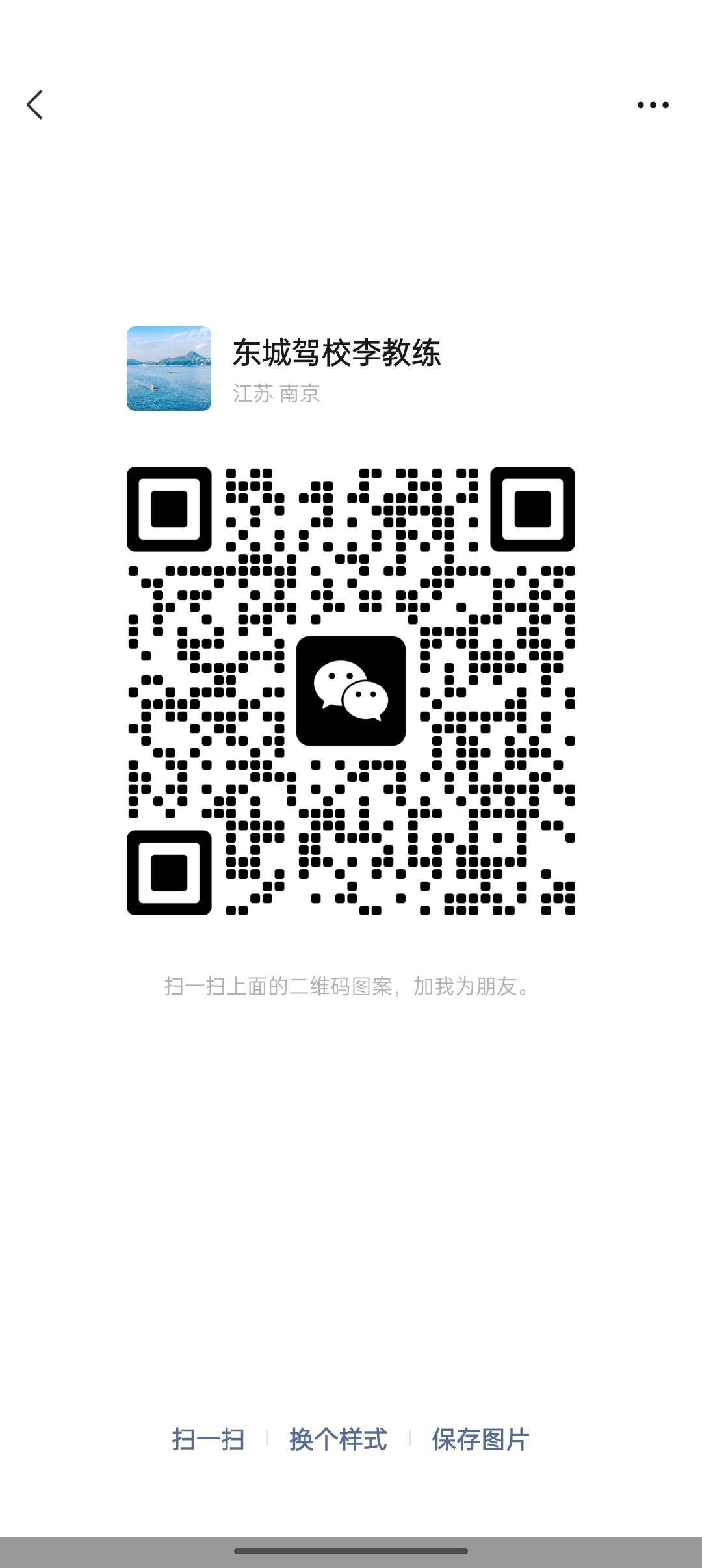The image size is (702, 1568).
Task: Save the QR image with 保存图片
Action: [x=480, y=1439]
